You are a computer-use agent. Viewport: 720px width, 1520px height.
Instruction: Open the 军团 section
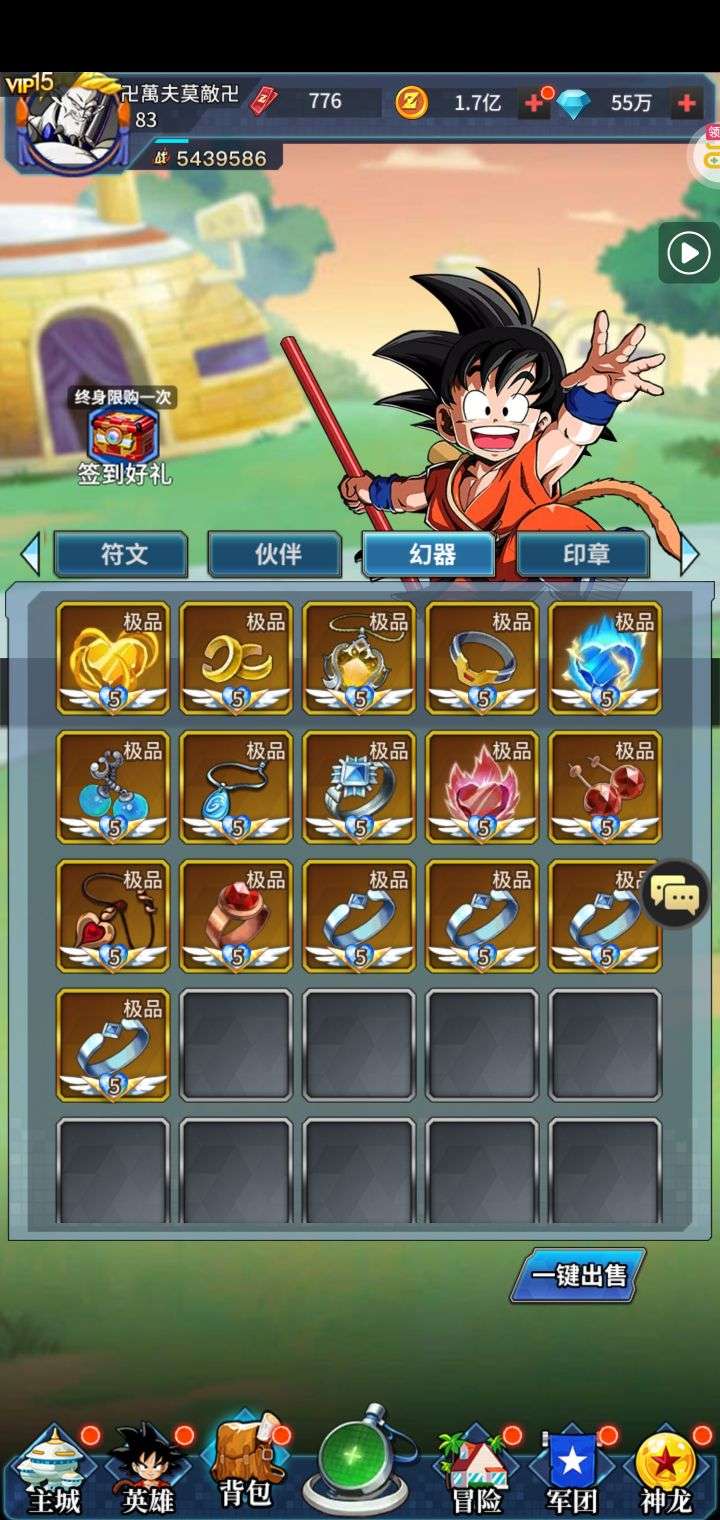pos(571,1470)
